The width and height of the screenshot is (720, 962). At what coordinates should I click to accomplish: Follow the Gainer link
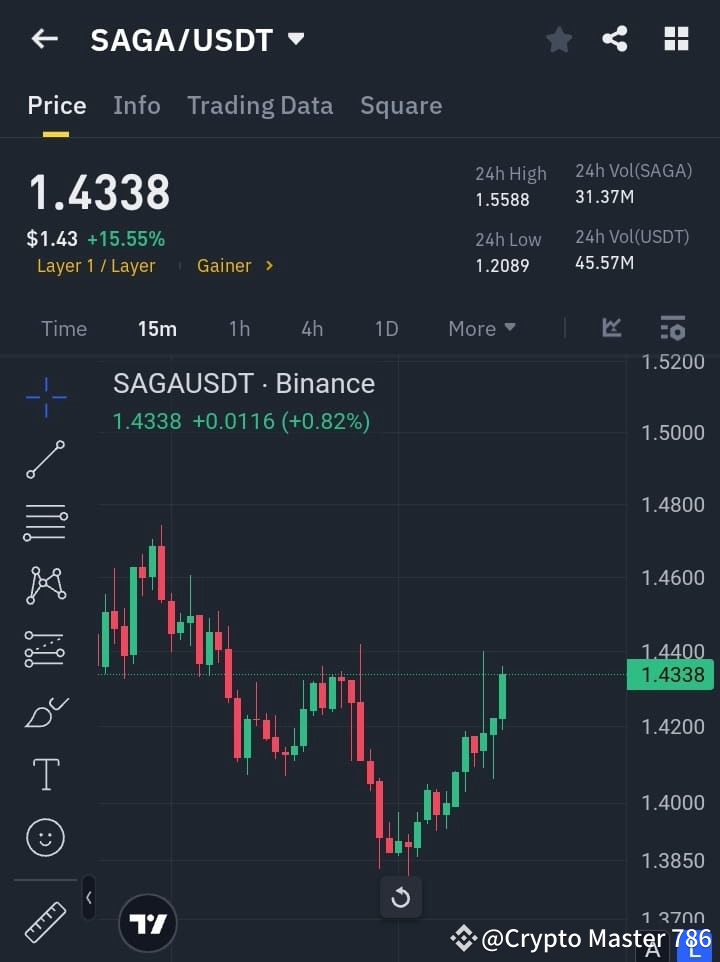[233, 265]
